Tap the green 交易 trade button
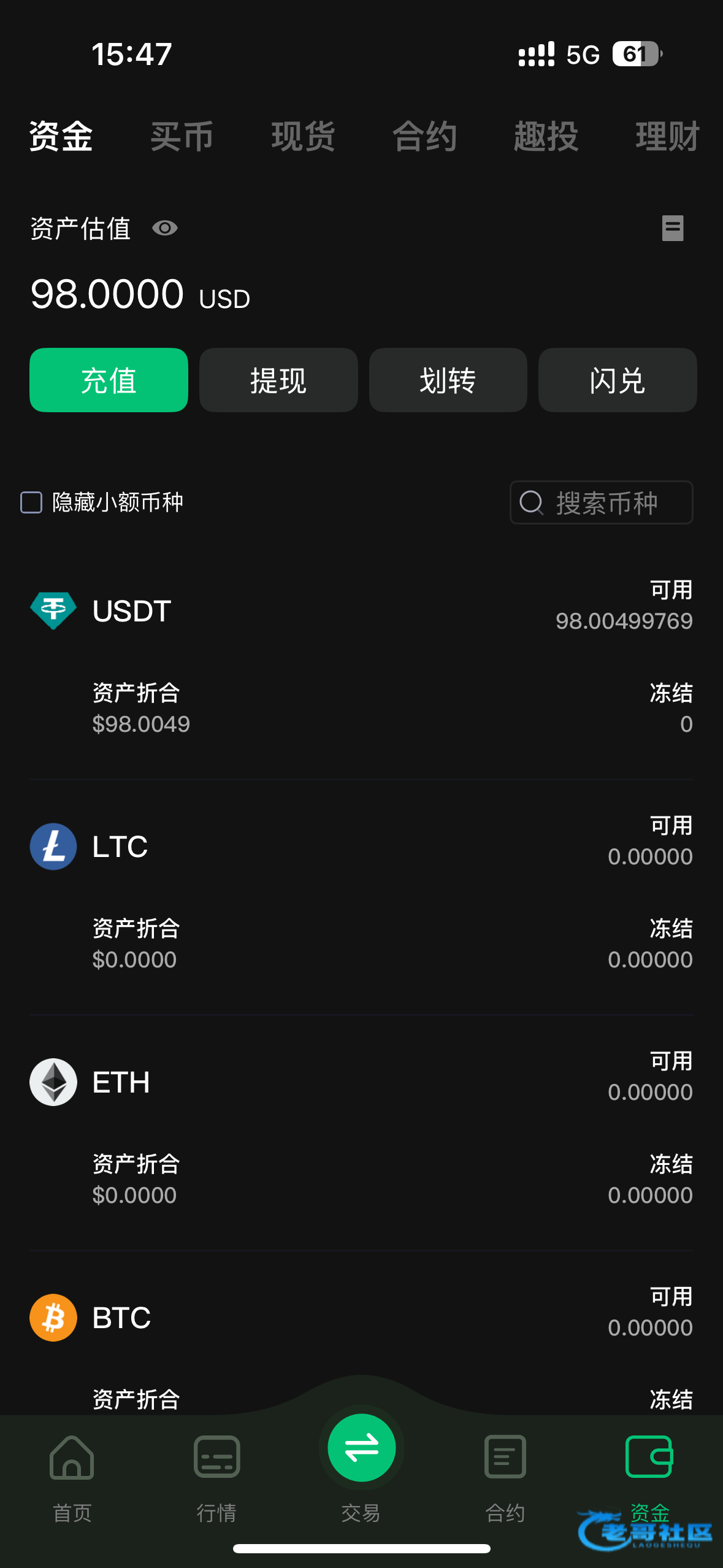The height and width of the screenshot is (1568, 723). 361,1449
